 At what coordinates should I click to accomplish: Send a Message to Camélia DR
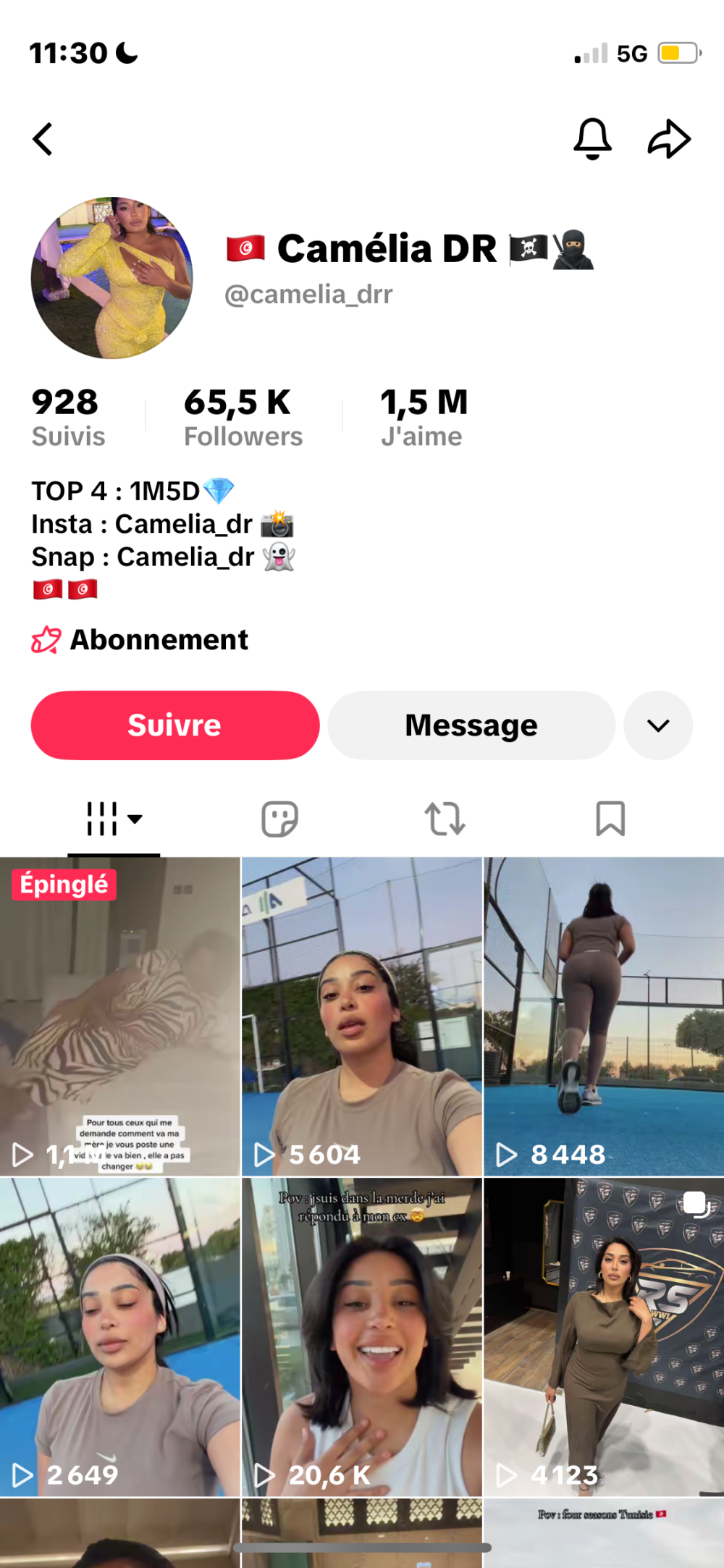471,725
